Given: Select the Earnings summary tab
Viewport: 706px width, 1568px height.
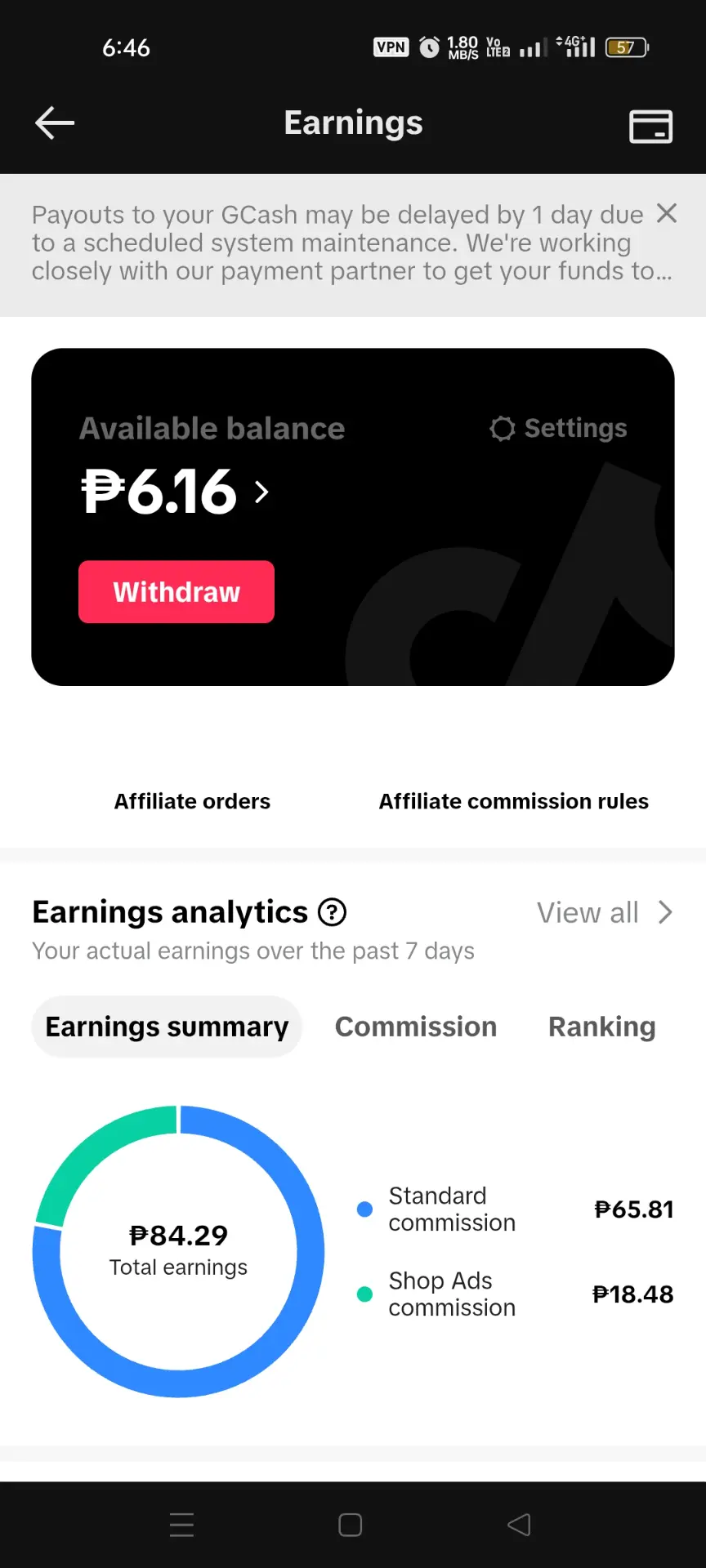Looking at the screenshot, I should [167, 1027].
